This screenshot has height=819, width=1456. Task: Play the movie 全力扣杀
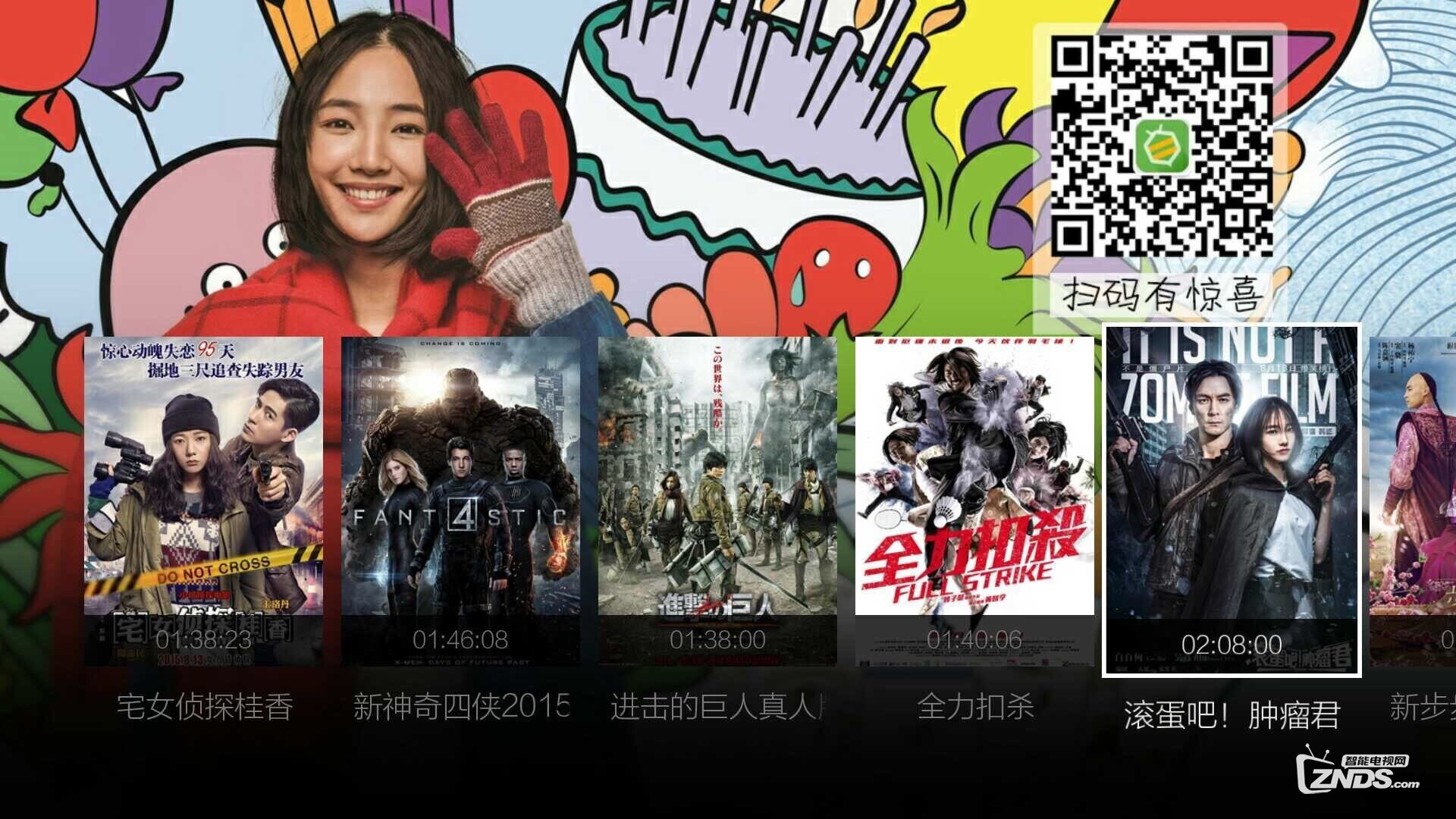tap(974, 500)
